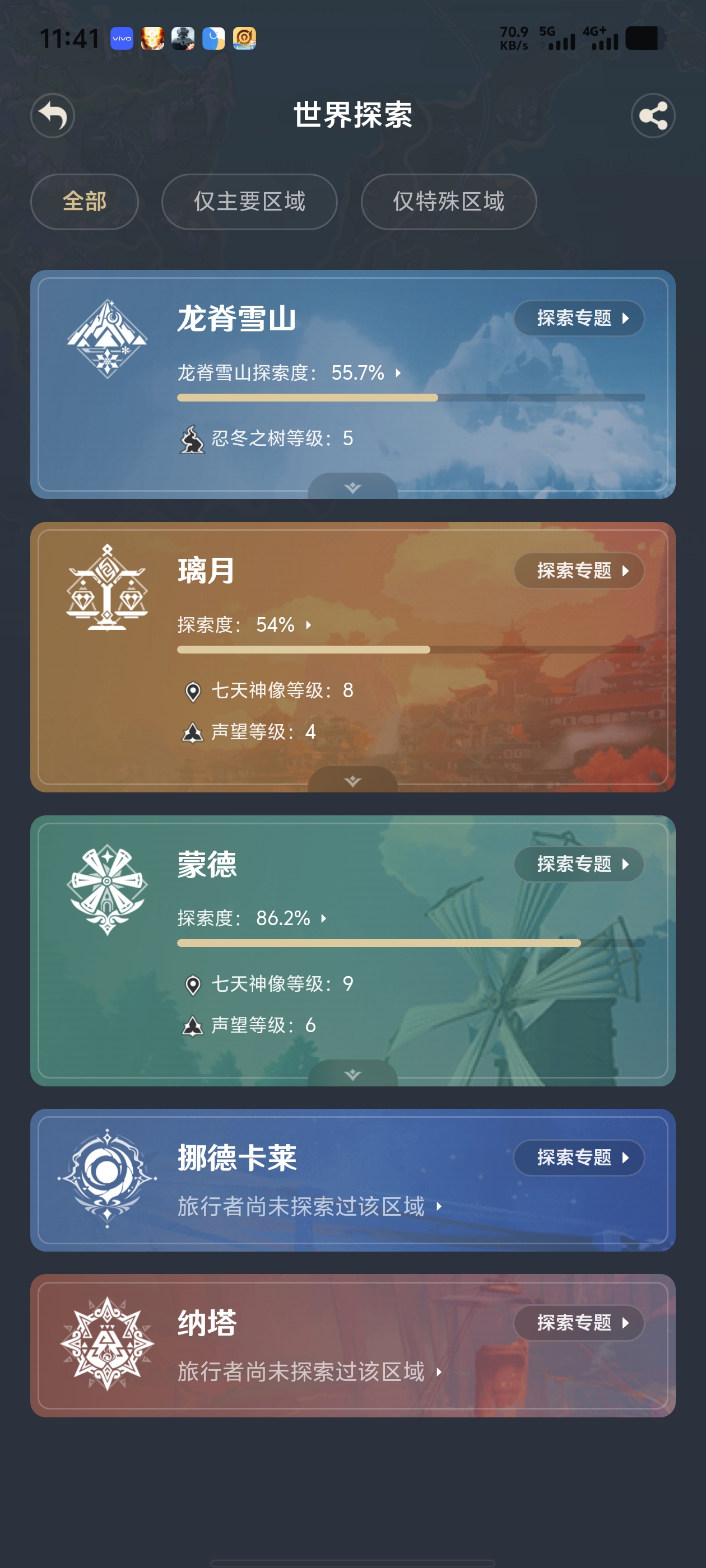Switch to 仅主要区域 filter tab
This screenshot has height=1568, width=706.
pos(249,202)
